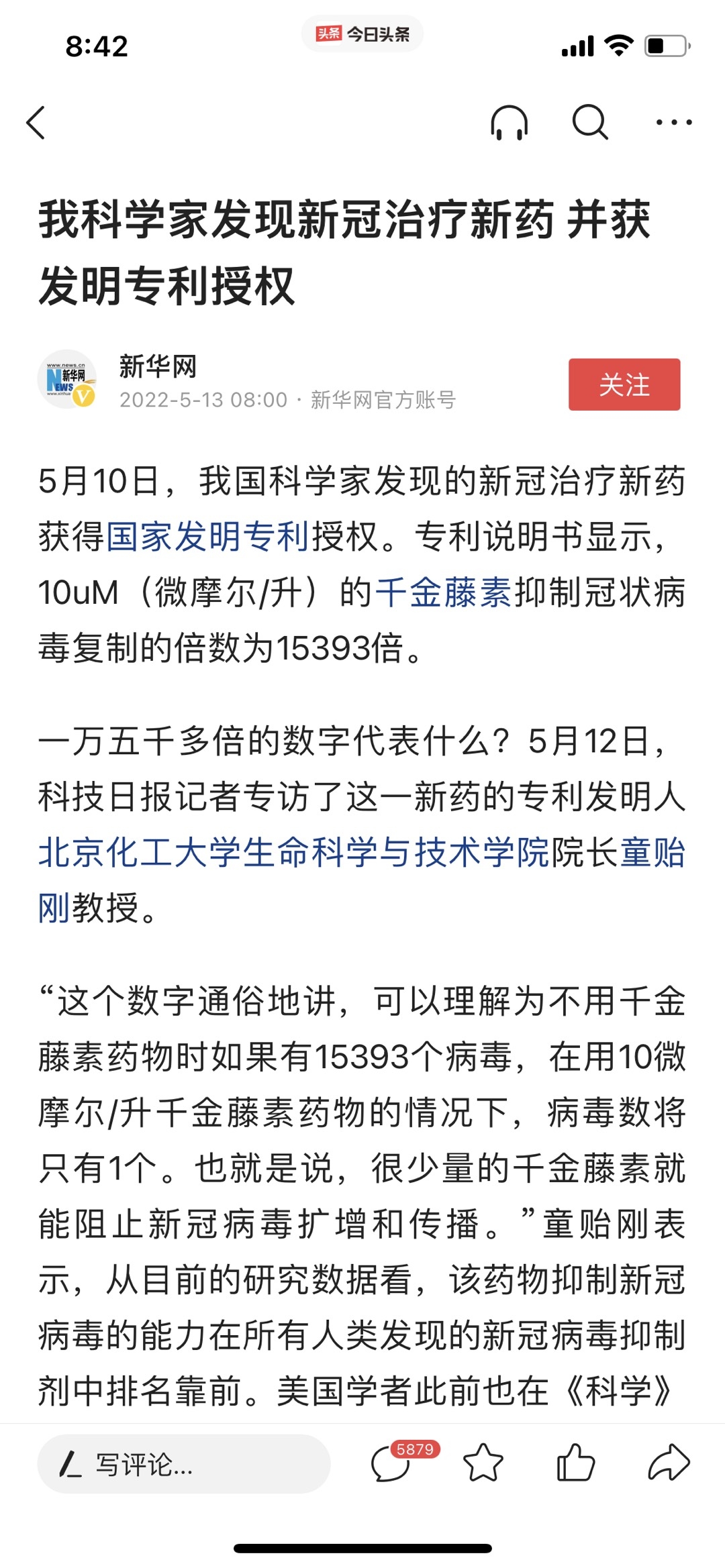
Task: Open search from the top bar
Action: (590, 123)
